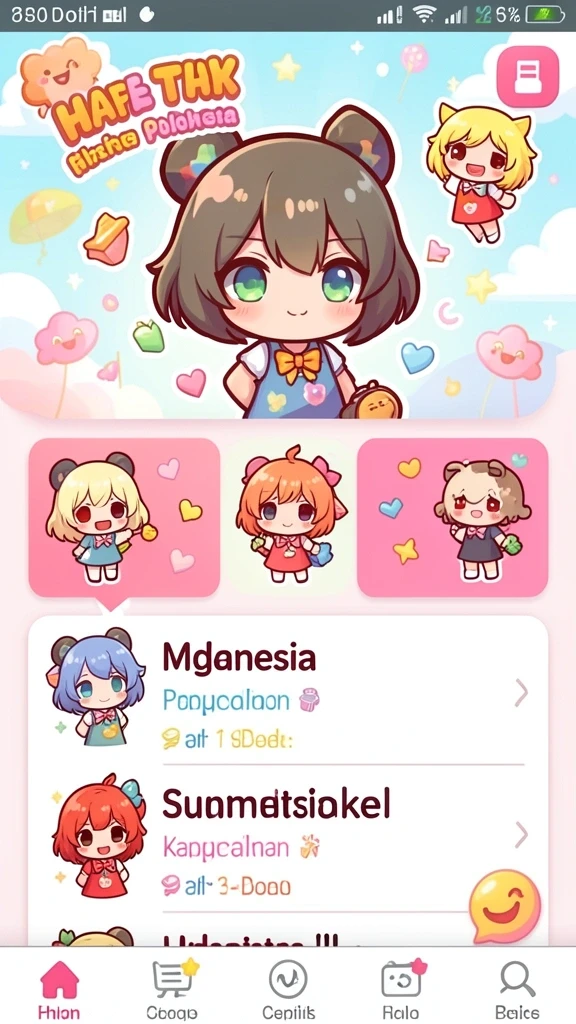Select the orange-haired character card

point(289,517)
